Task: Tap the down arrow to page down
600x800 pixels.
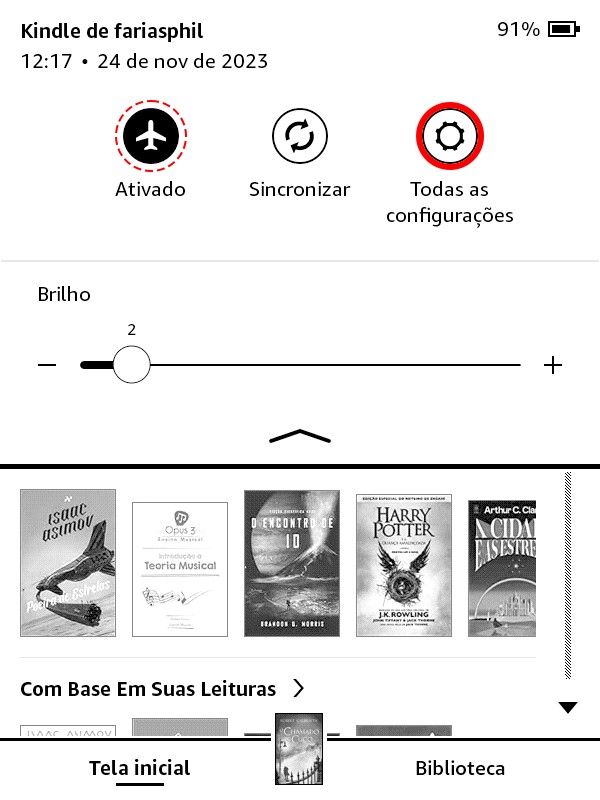Action: point(568,708)
